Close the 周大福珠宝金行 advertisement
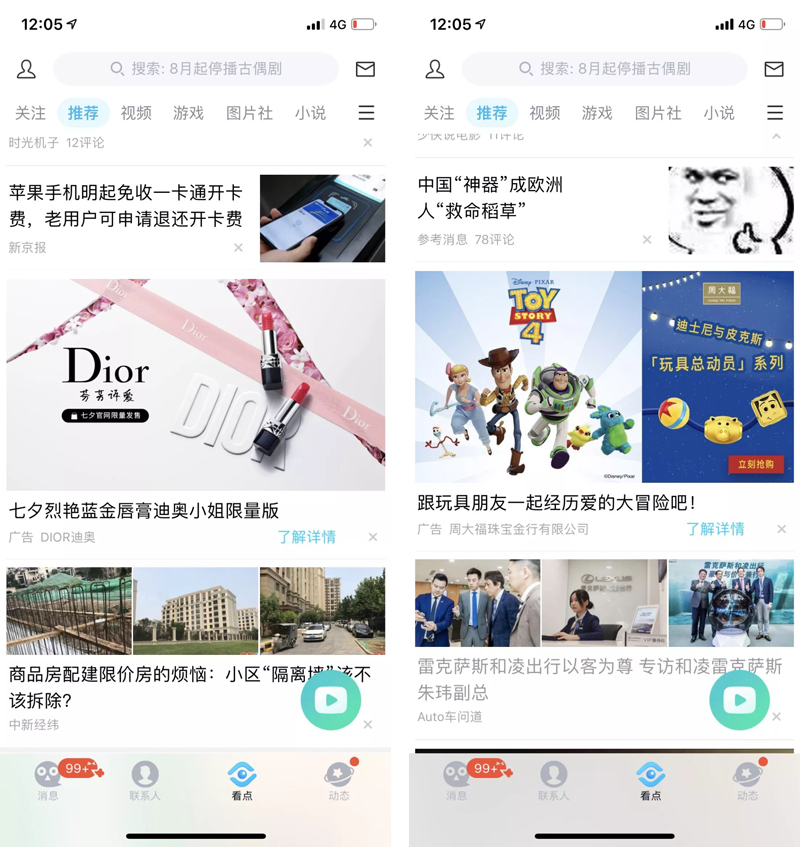This screenshot has width=800, height=847. click(x=782, y=529)
